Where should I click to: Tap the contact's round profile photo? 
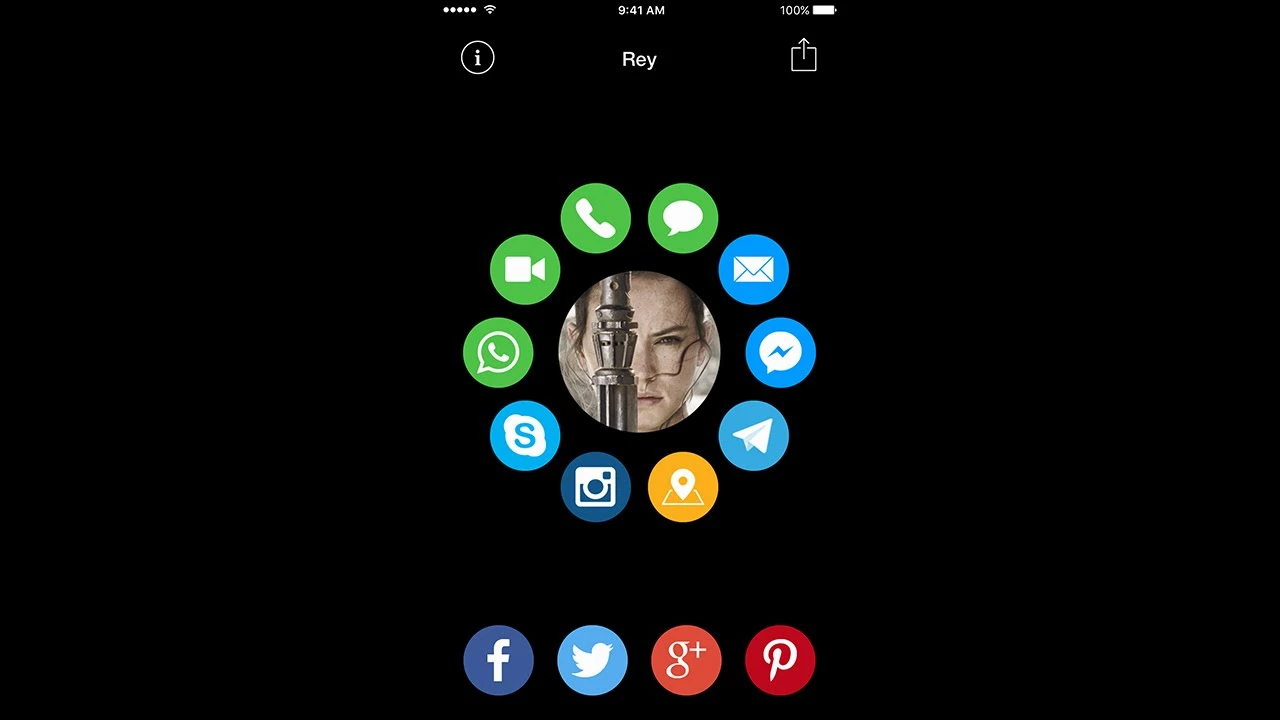pyautogui.click(x=639, y=352)
